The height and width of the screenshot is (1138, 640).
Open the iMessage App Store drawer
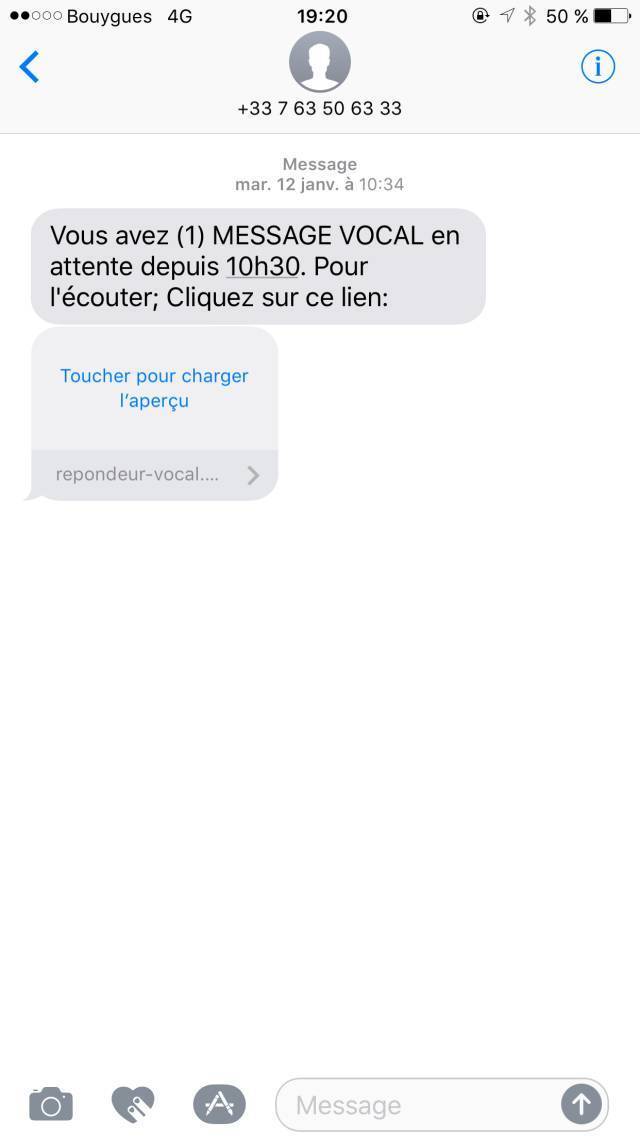pyautogui.click(x=219, y=1104)
